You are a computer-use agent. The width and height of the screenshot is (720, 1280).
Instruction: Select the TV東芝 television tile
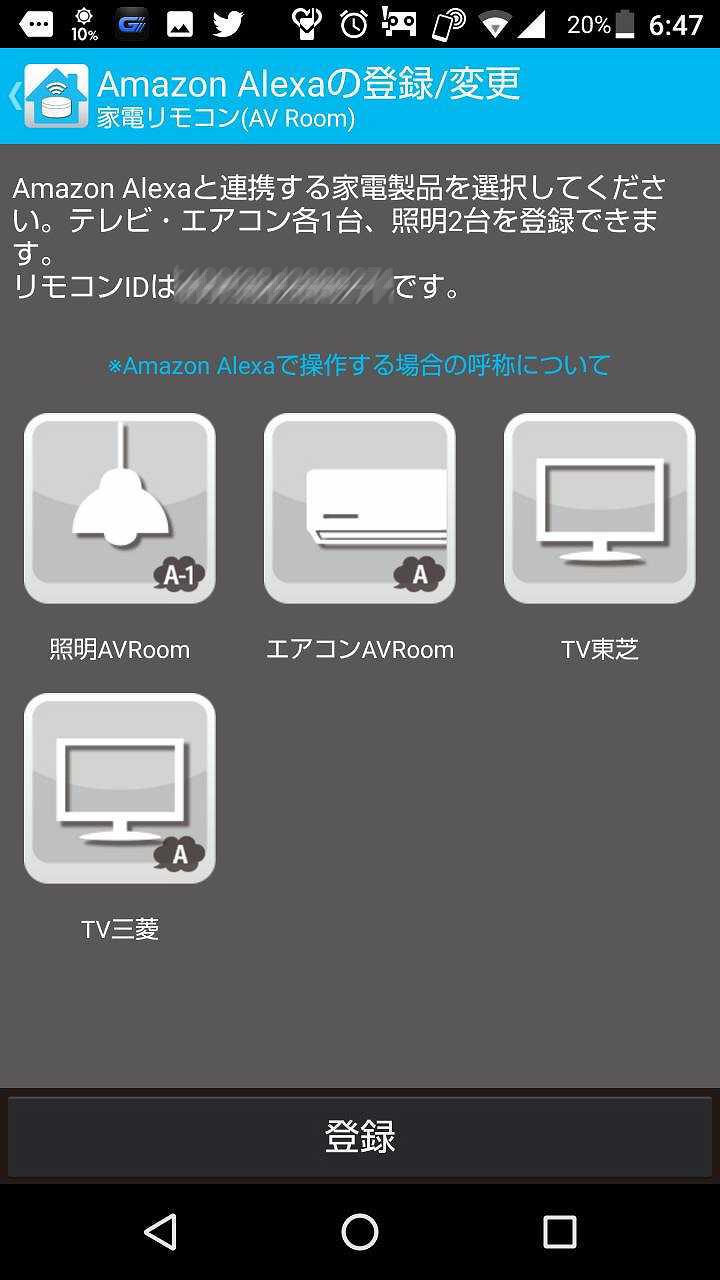[599, 509]
